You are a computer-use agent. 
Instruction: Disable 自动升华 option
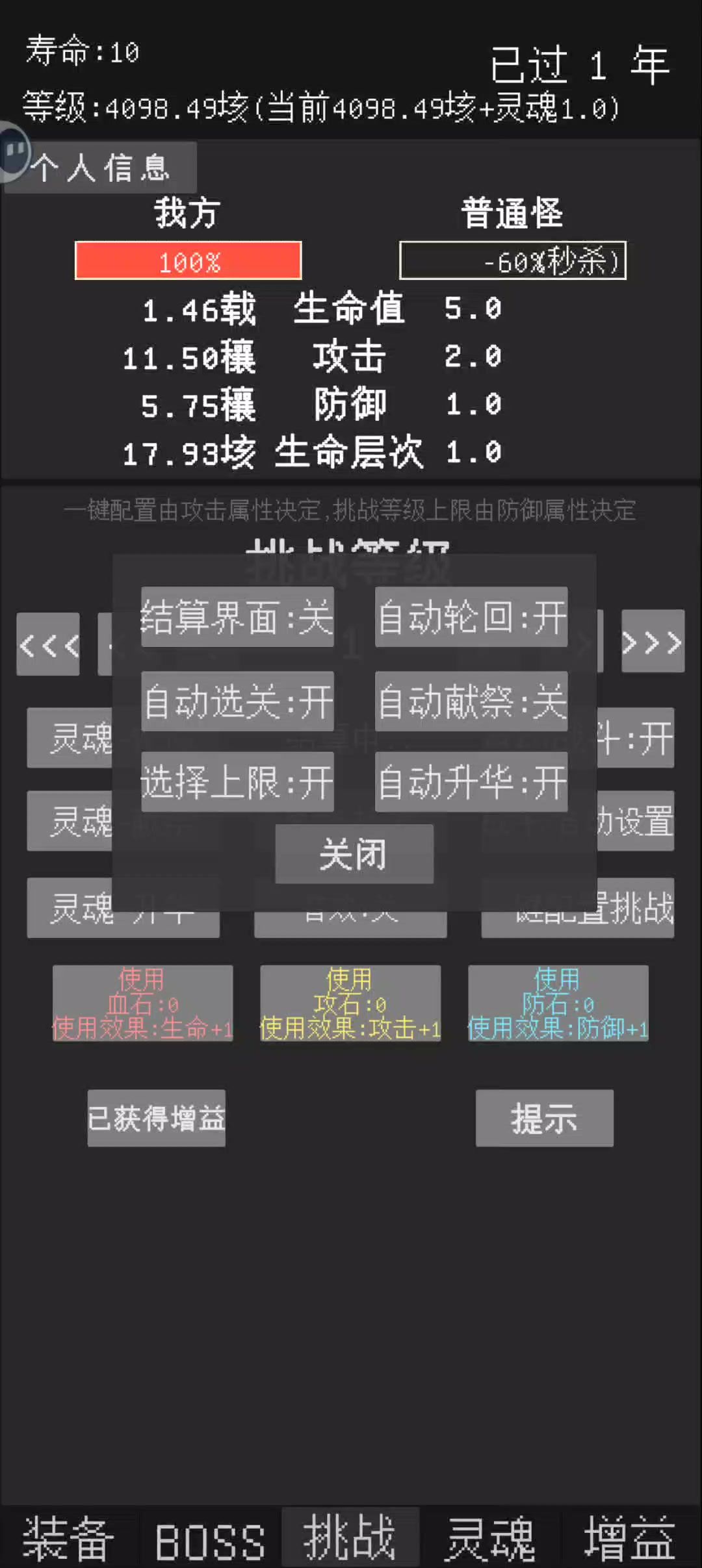471,782
